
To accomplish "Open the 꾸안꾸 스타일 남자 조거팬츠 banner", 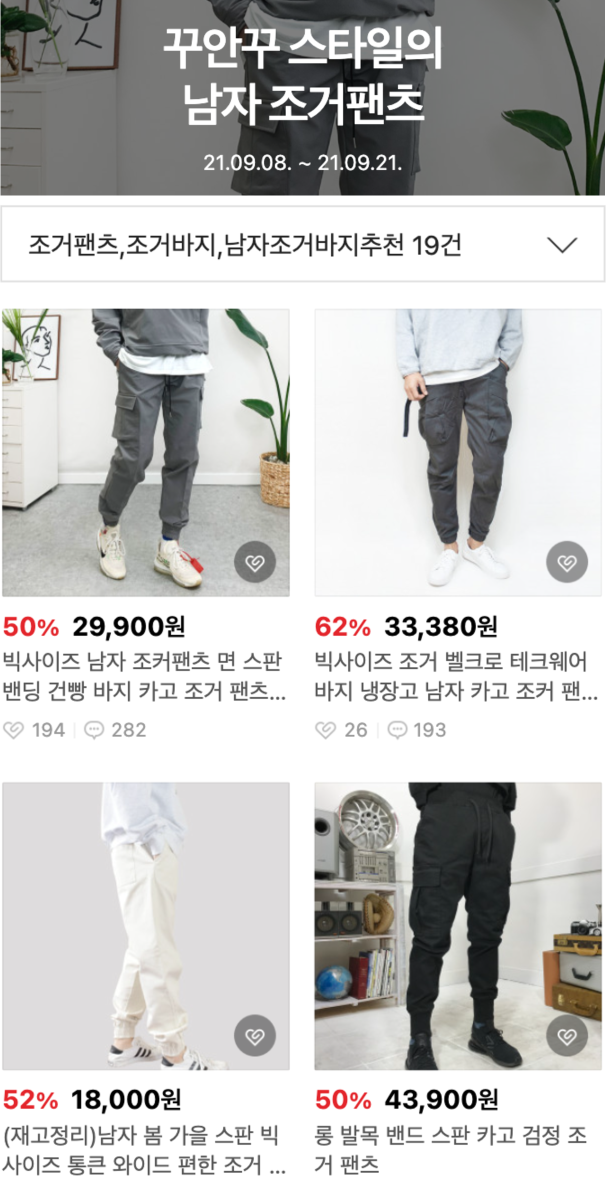I will pos(302,97).
